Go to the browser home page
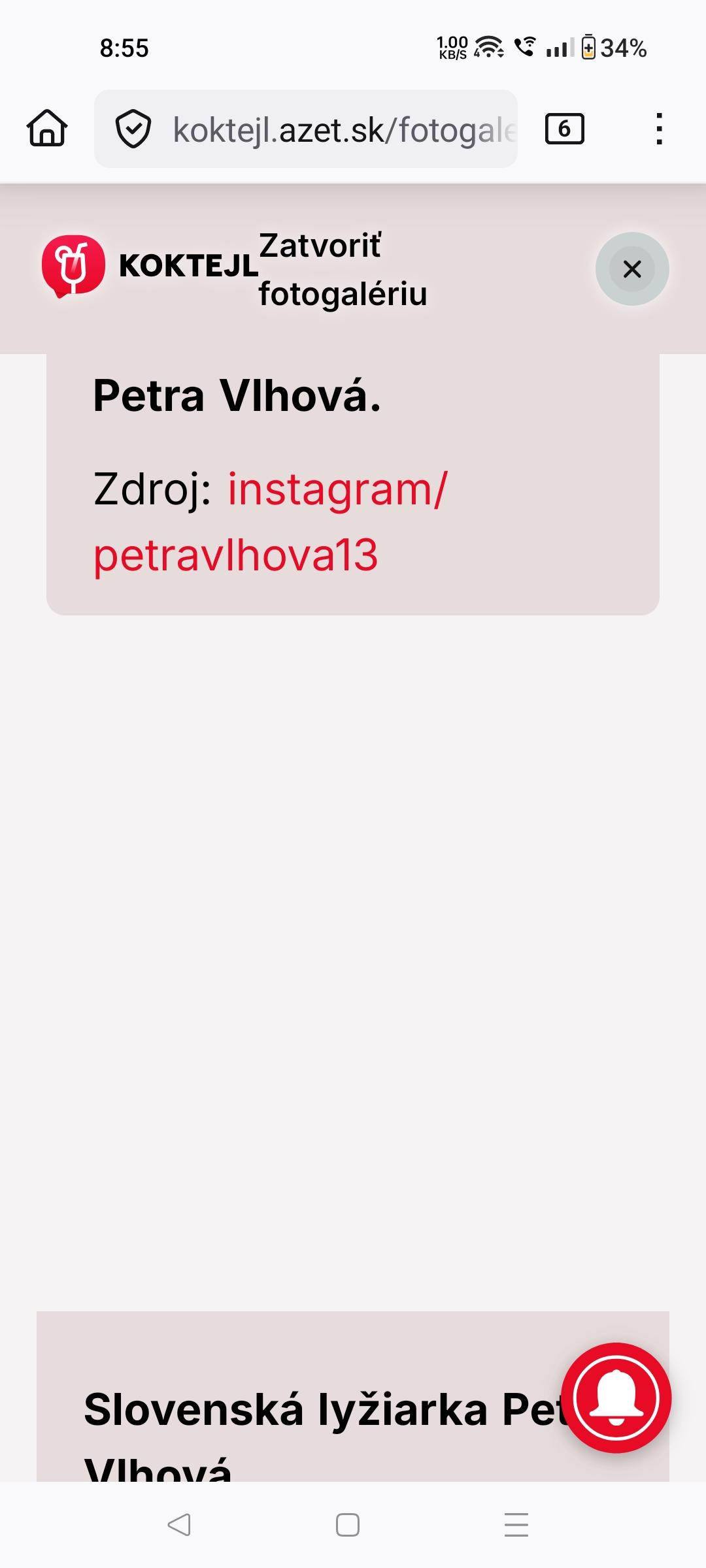 47,128
